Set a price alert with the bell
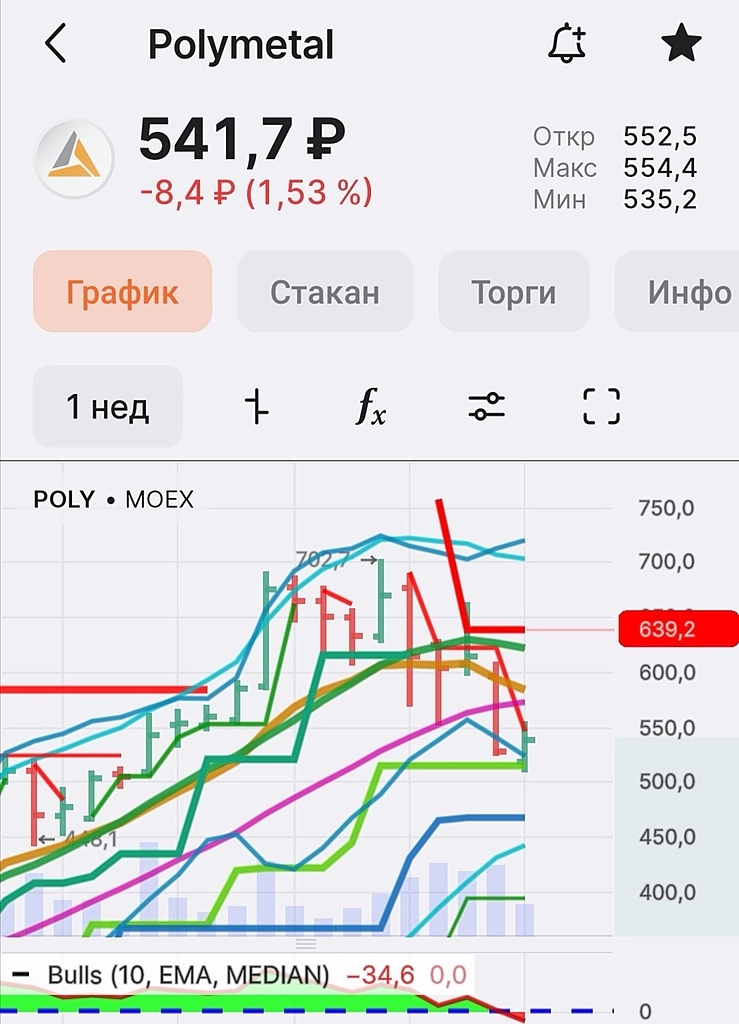Viewport: 739px width, 1024px height. (567, 44)
